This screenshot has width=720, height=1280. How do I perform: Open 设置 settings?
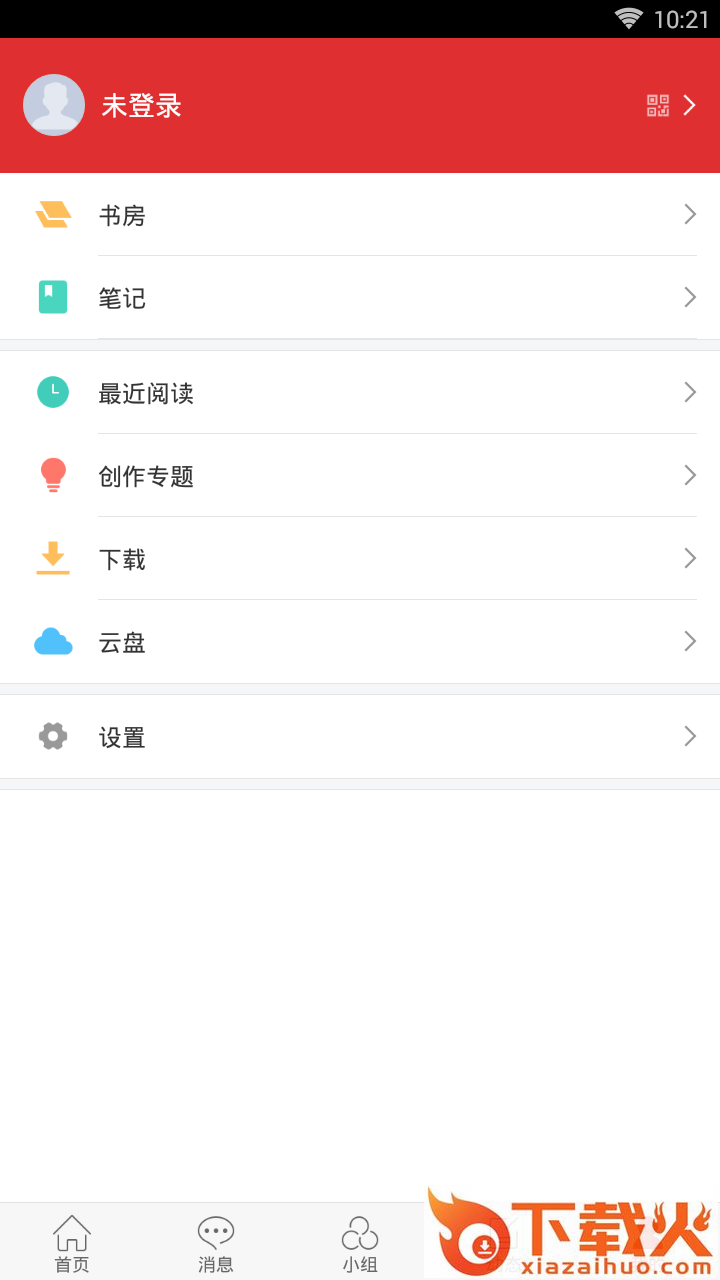pyautogui.click(x=360, y=737)
